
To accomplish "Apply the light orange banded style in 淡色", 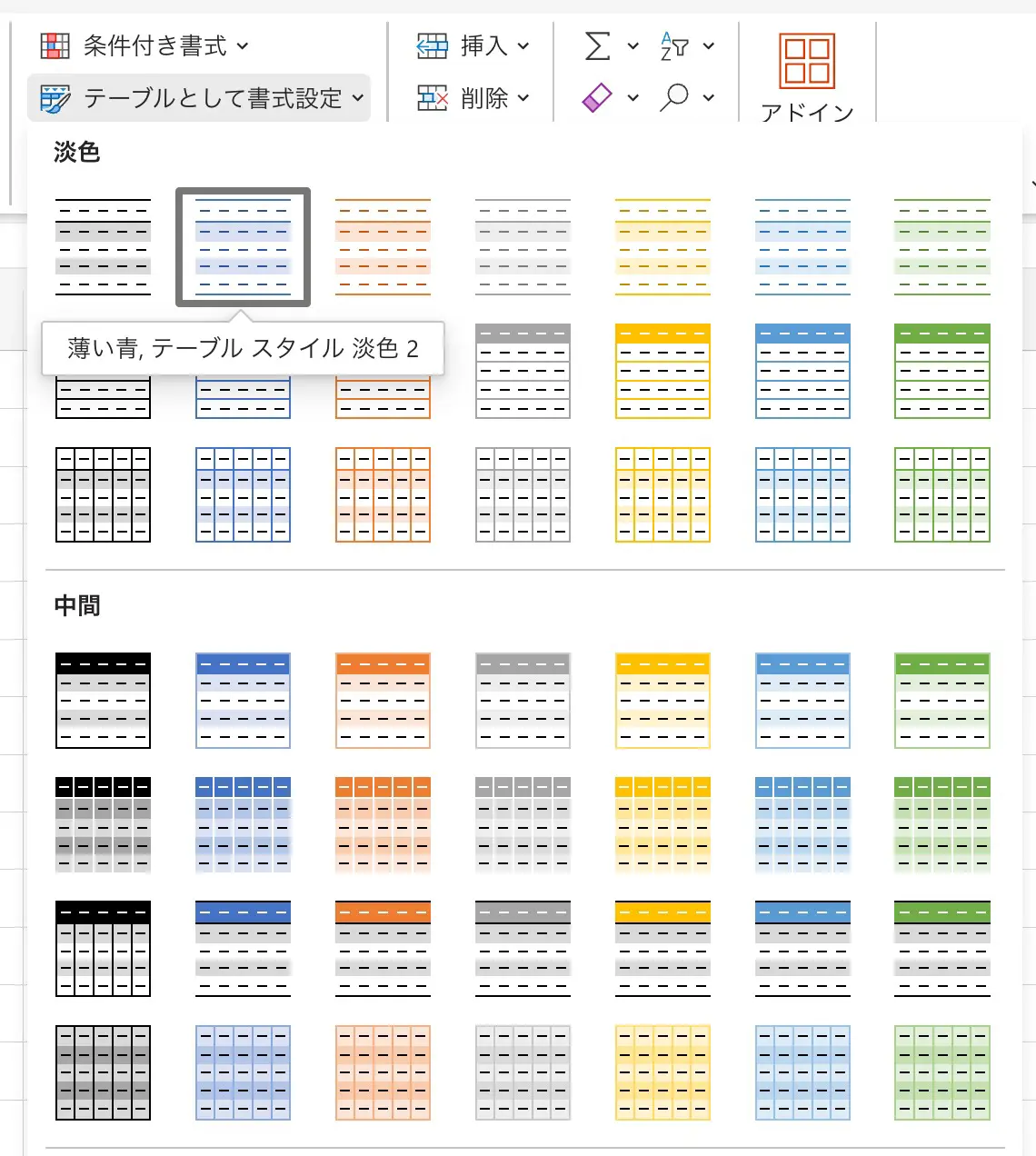I will tap(383, 246).
